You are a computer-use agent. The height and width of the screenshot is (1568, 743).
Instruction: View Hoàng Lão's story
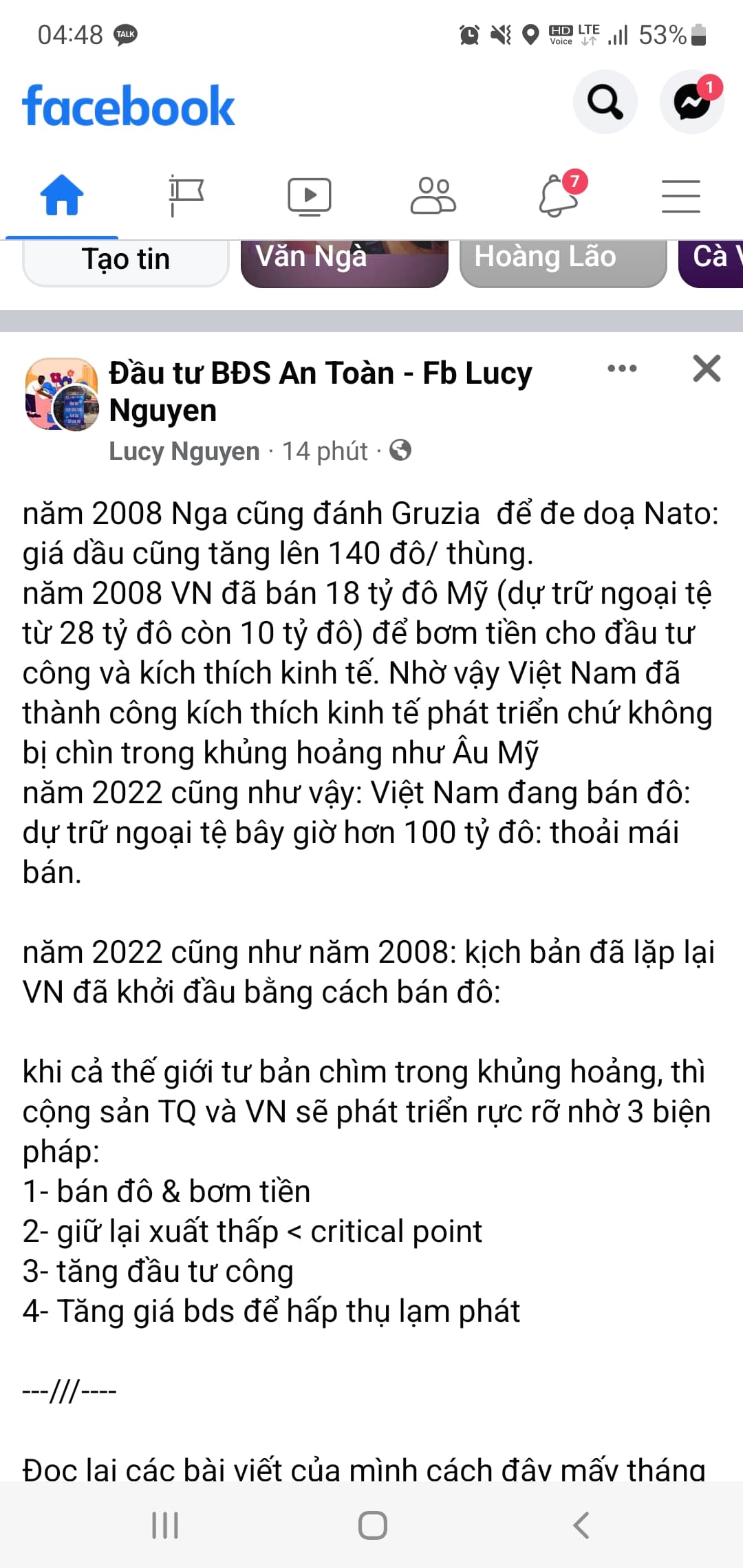pyautogui.click(x=563, y=261)
